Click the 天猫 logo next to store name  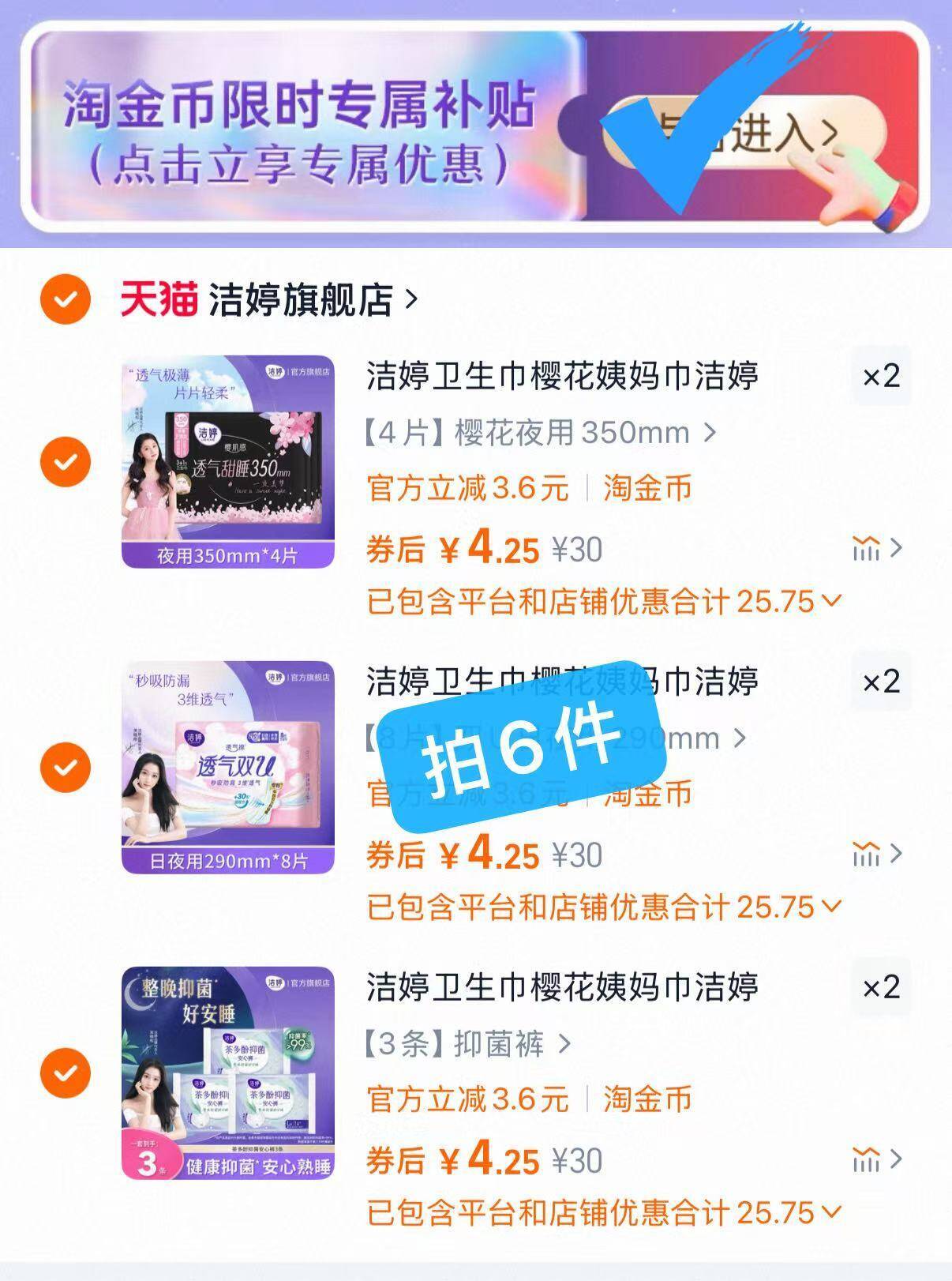(x=158, y=299)
